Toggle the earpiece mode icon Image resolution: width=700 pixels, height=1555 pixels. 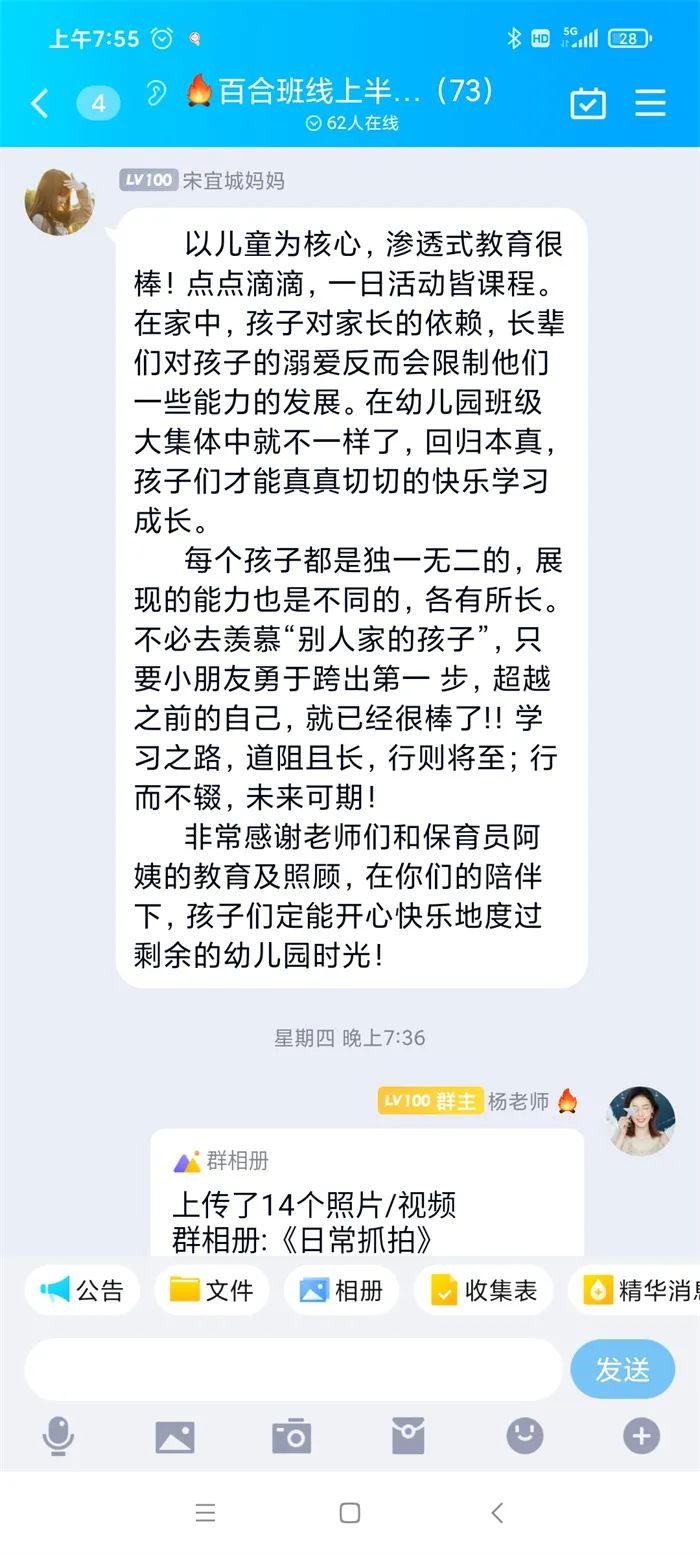point(156,94)
